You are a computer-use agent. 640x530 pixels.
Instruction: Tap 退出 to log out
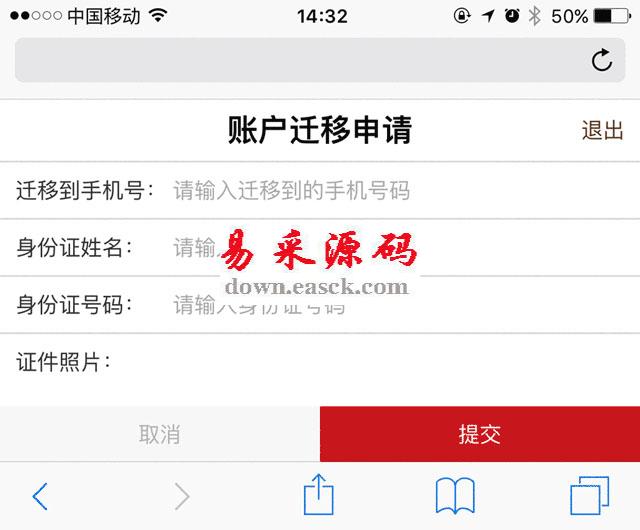point(602,131)
